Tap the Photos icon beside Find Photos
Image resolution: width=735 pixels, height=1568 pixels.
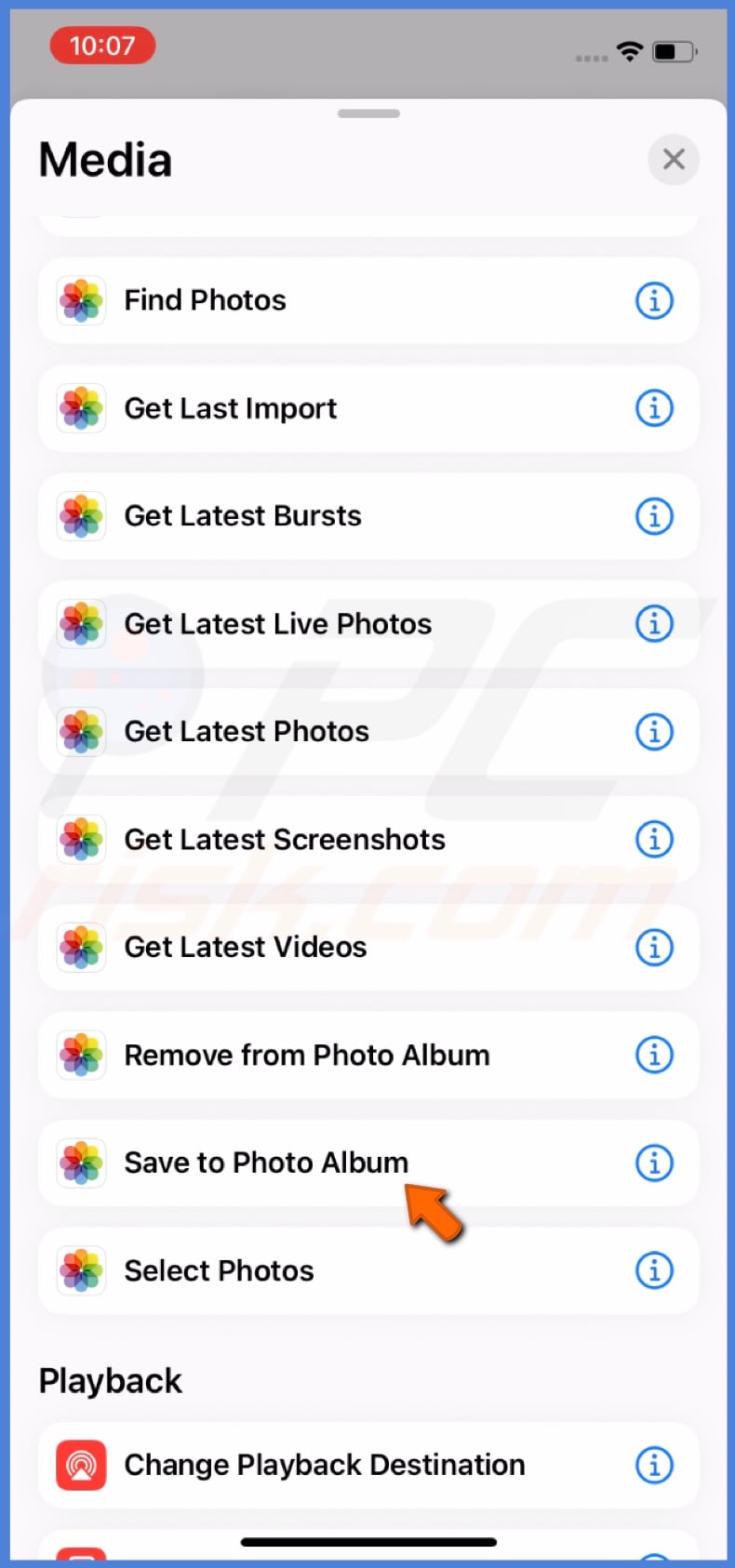tap(81, 299)
